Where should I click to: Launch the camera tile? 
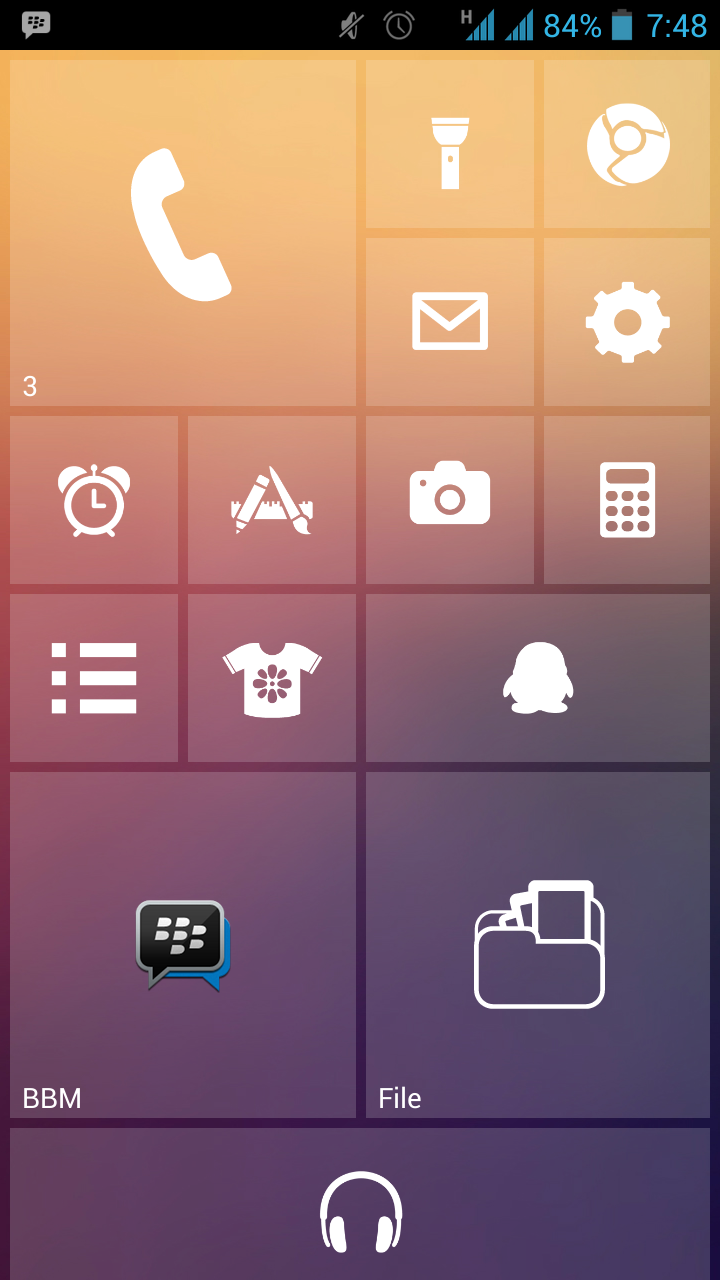(x=450, y=500)
